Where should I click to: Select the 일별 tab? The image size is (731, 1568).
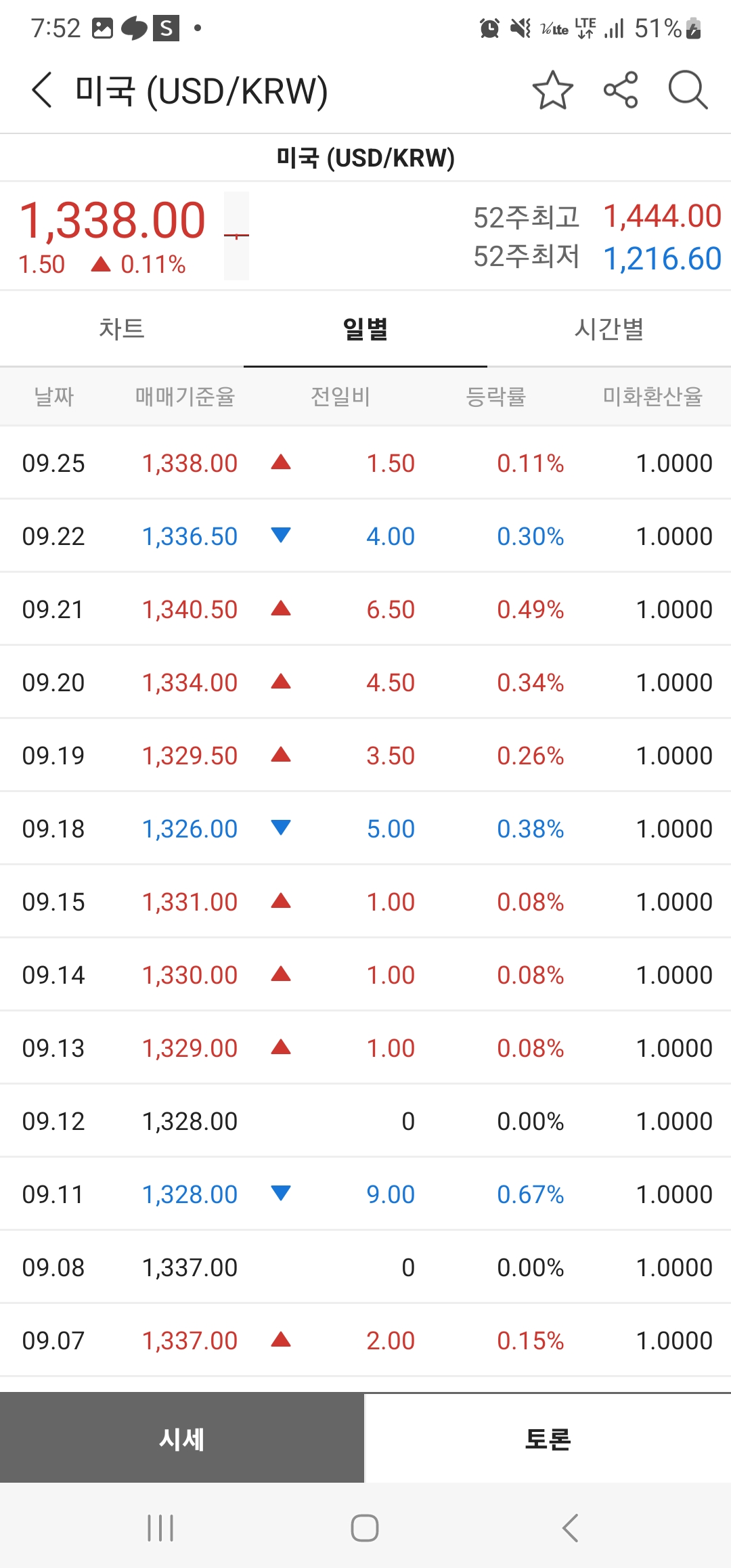(x=365, y=329)
